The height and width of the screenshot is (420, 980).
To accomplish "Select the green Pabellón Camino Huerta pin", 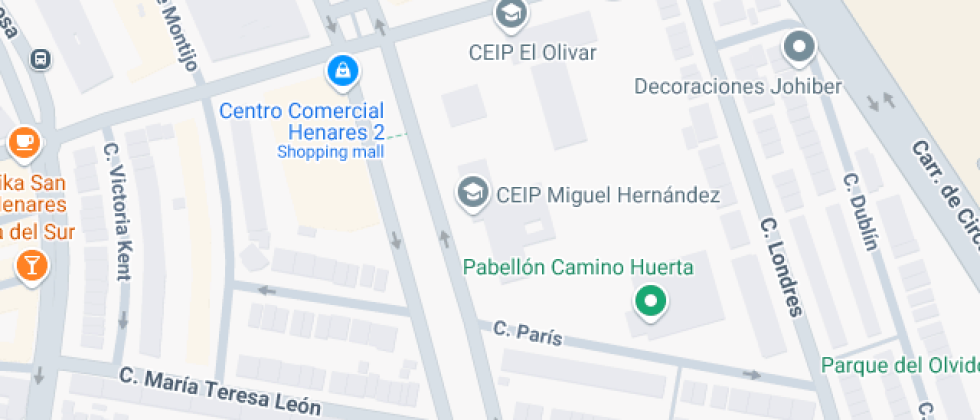I will pyautogui.click(x=651, y=302).
